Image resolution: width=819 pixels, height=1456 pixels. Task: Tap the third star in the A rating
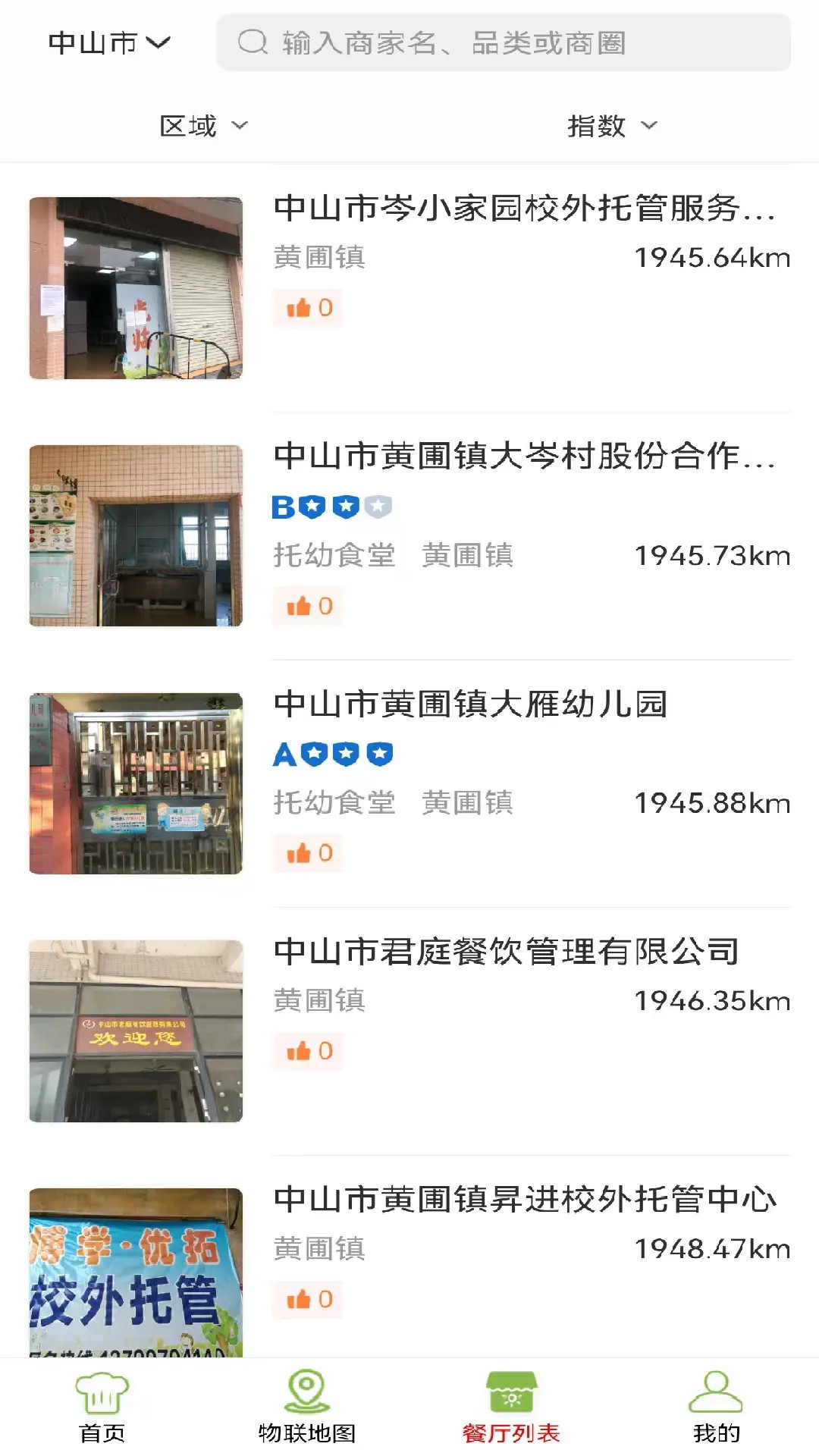tap(379, 754)
